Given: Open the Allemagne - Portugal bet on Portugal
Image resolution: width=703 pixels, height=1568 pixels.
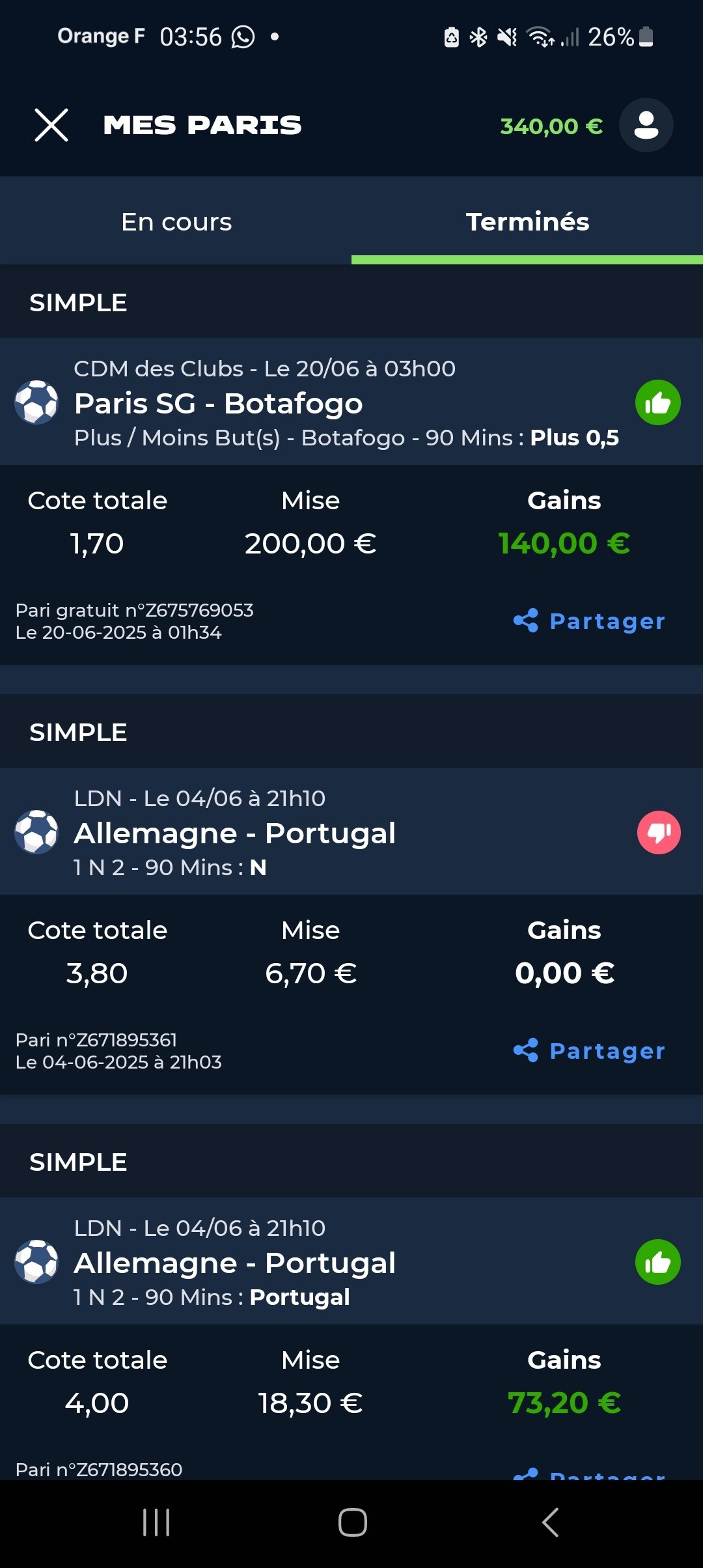Looking at the screenshot, I should [351, 1261].
